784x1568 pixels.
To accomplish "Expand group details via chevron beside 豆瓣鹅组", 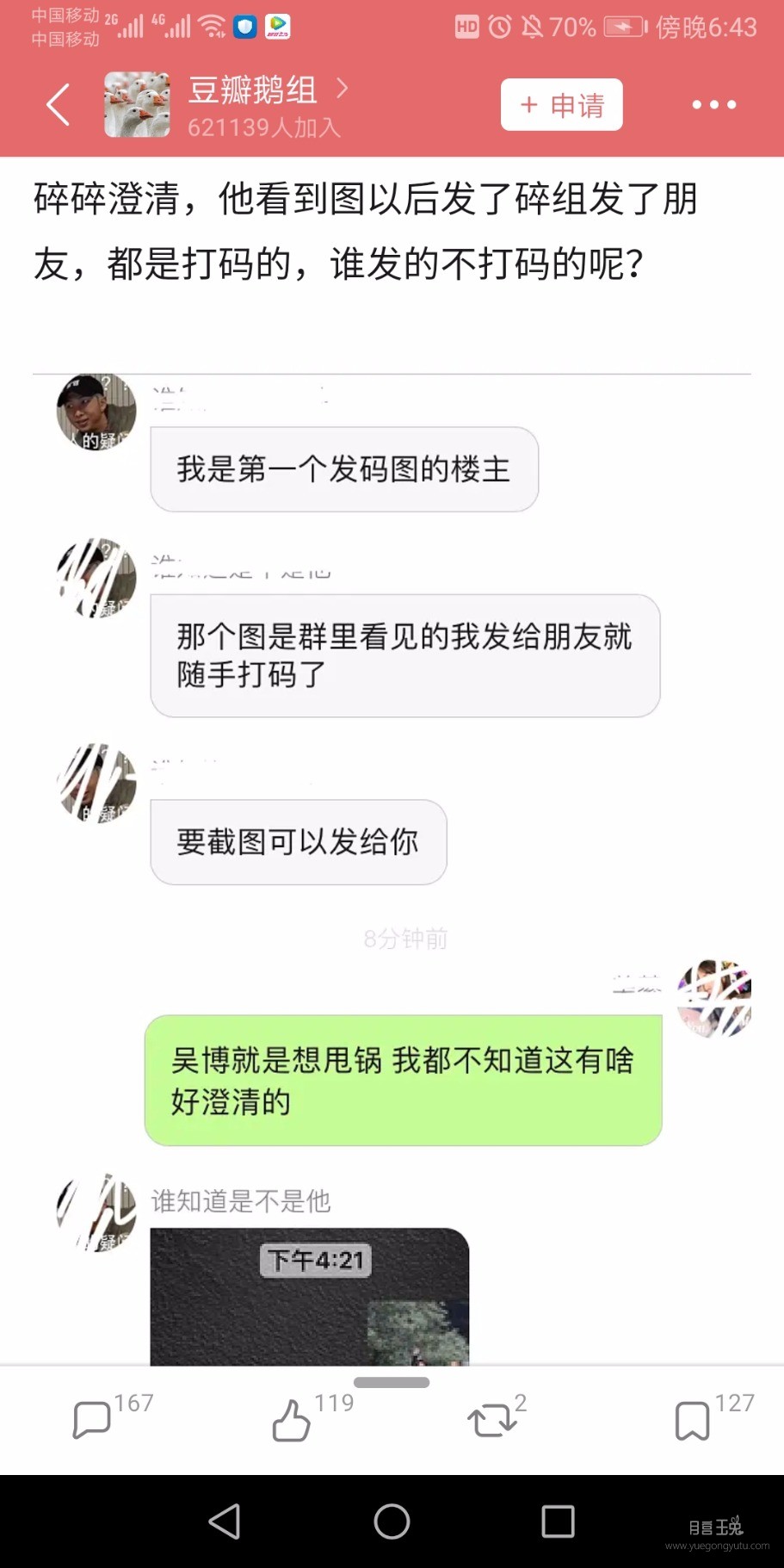I will tap(343, 90).
